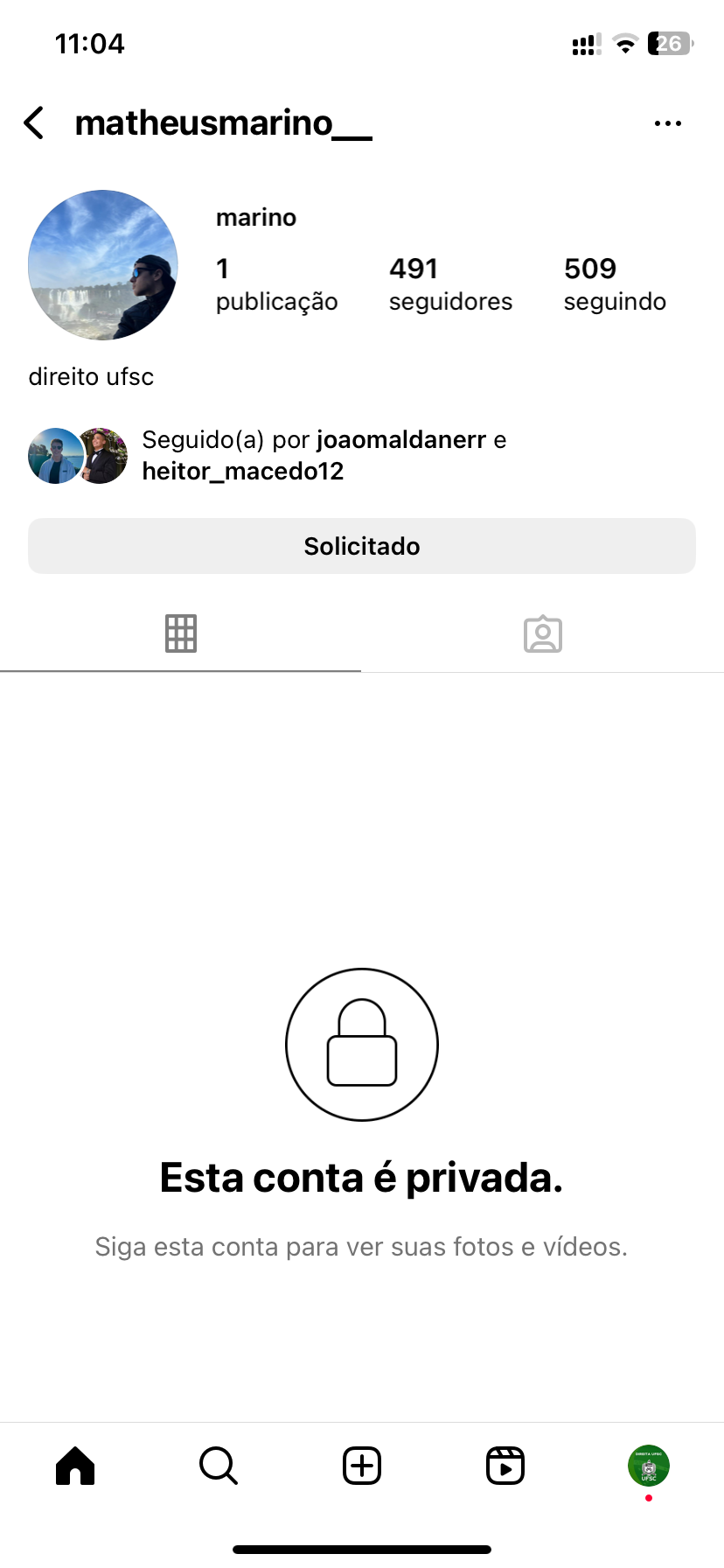The width and height of the screenshot is (724, 1568).
Task: Open my own profile tab
Action: coord(648,1466)
